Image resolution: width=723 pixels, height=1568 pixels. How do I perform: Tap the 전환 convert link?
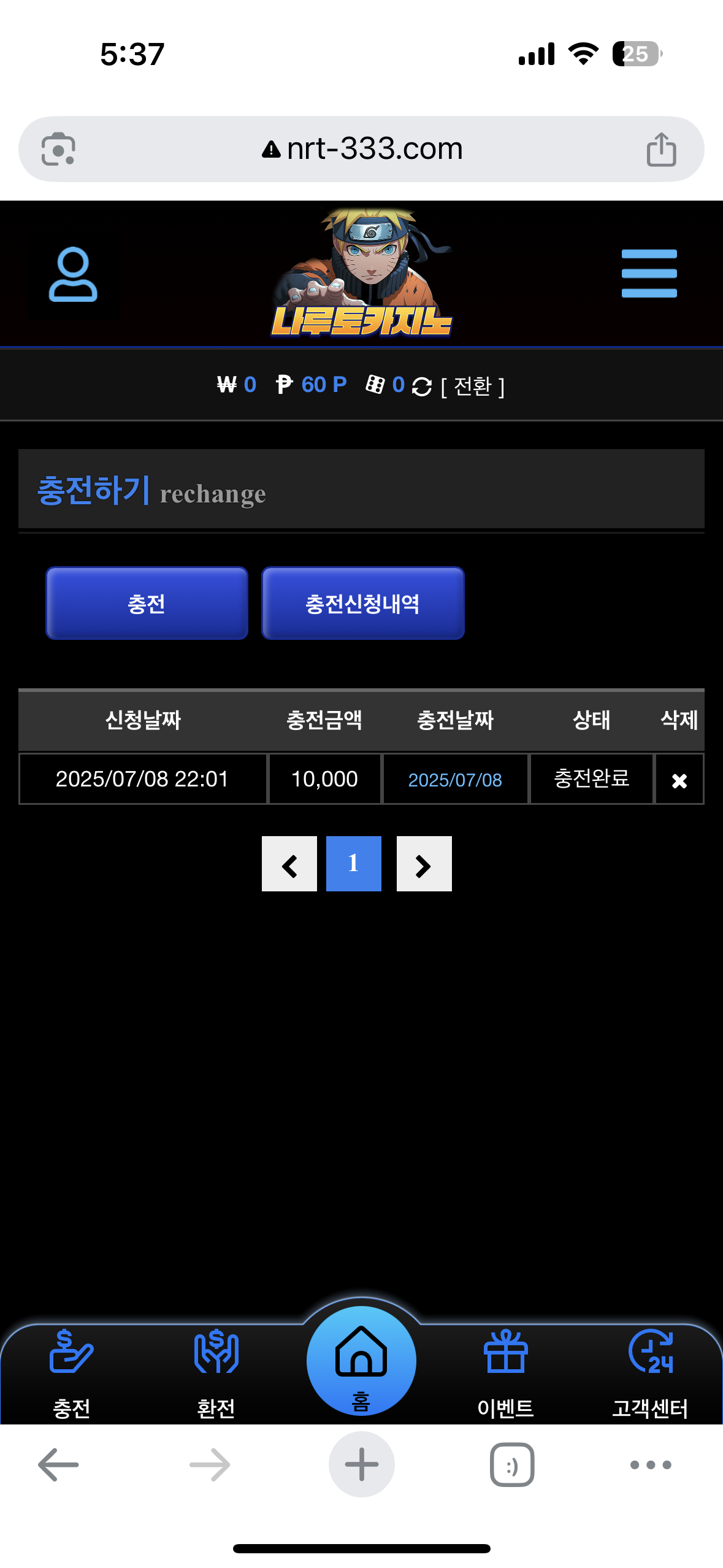pyautogui.click(x=472, y=386)
